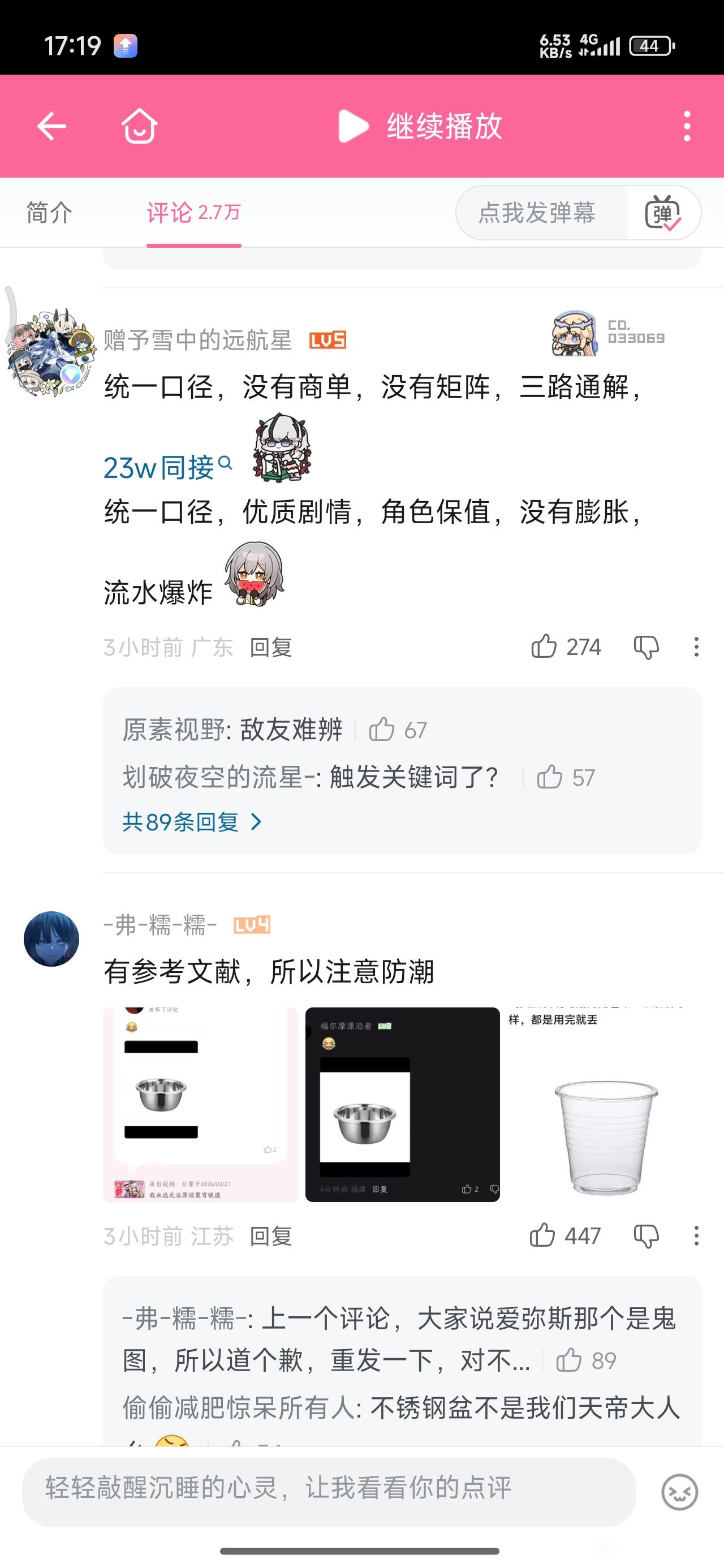Like 赠予雪中的远航星's comment
The image size is (724, 1568).
[544, 647]
